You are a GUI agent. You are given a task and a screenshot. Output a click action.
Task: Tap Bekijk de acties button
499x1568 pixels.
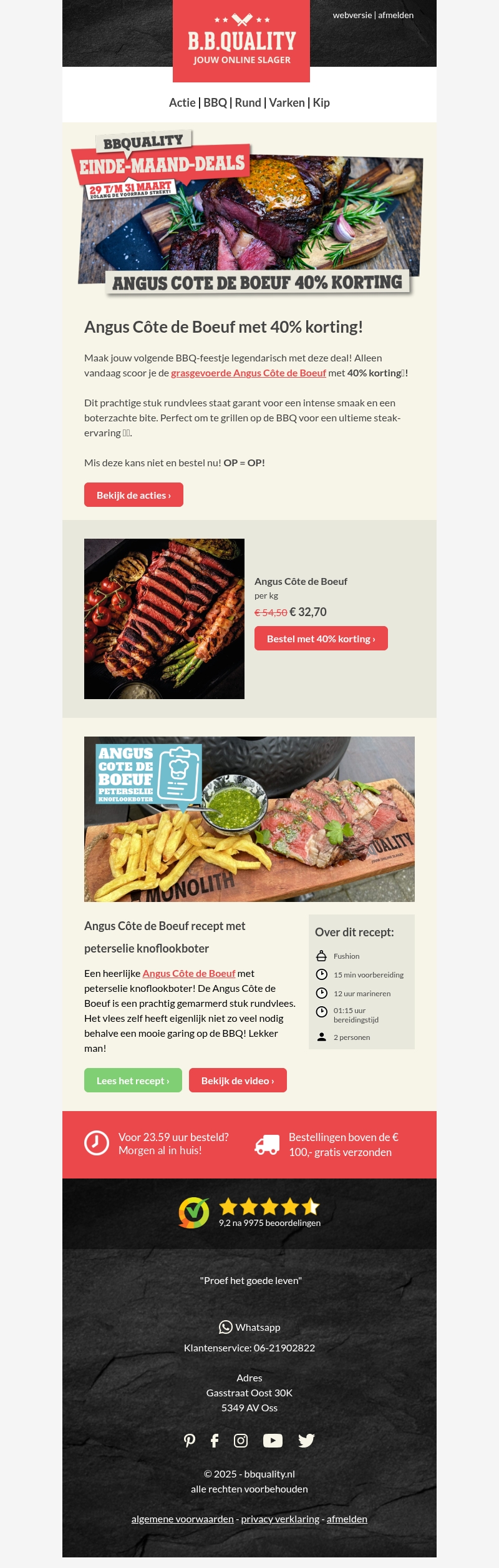[133, 495]
